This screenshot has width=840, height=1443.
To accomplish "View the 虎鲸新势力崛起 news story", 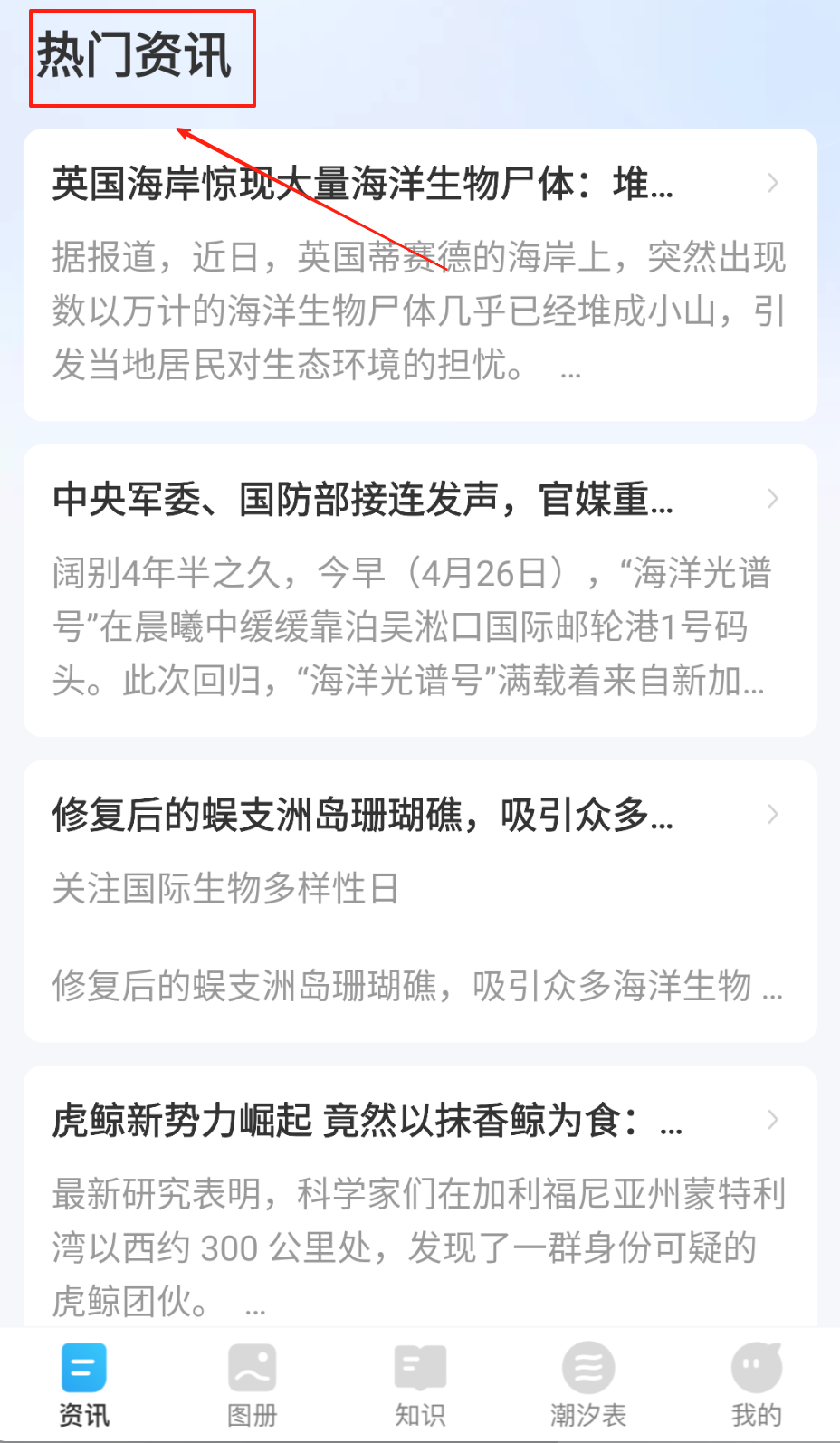I will click(420, 1195).
